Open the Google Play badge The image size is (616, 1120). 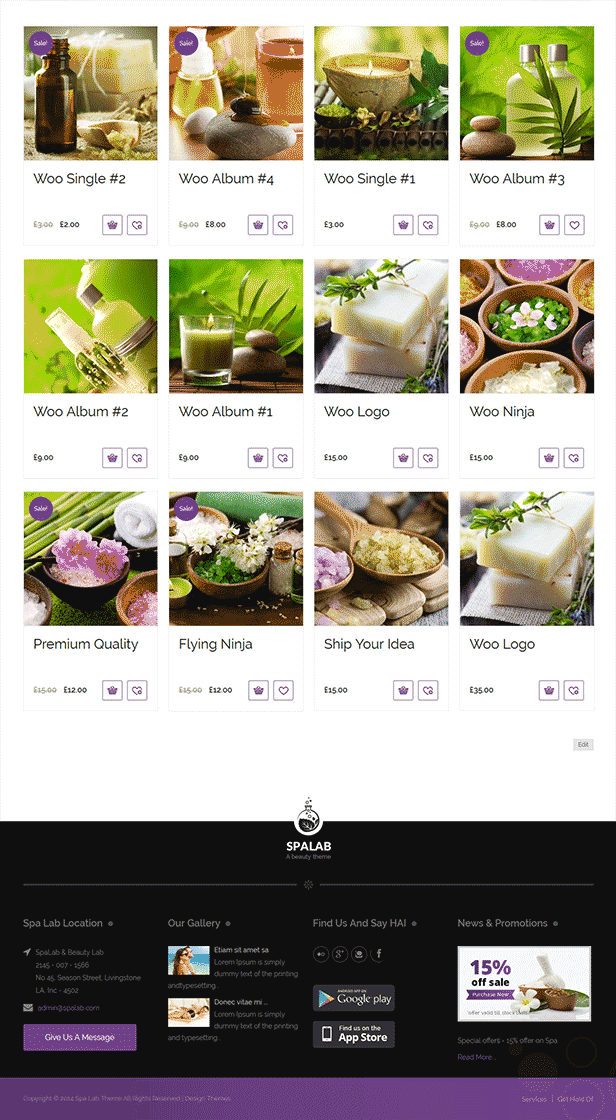(x=354, y=998)
